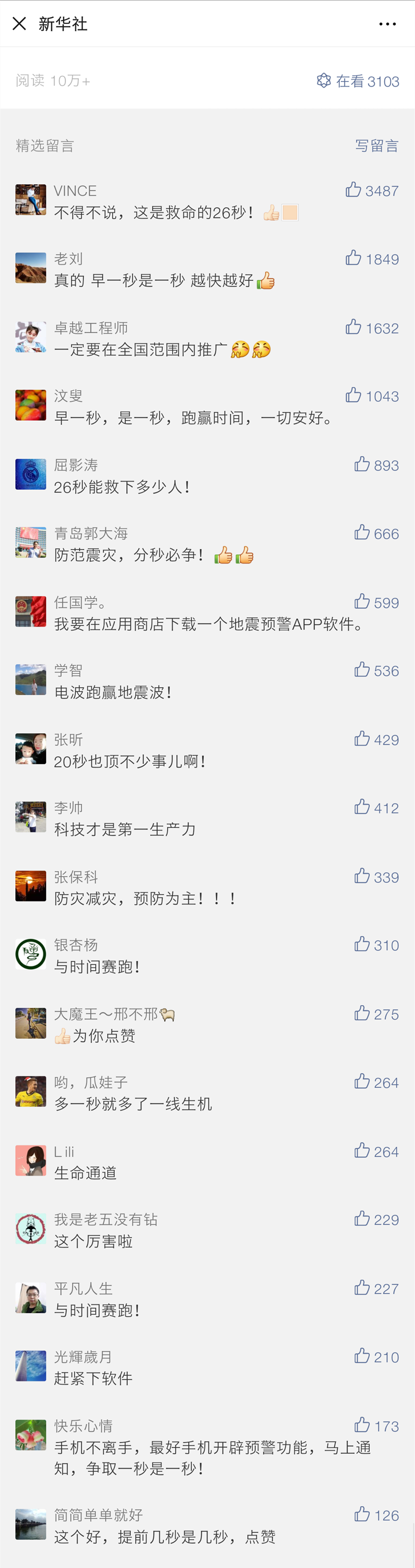Like the comment by 汶叟

pos(354,396)
